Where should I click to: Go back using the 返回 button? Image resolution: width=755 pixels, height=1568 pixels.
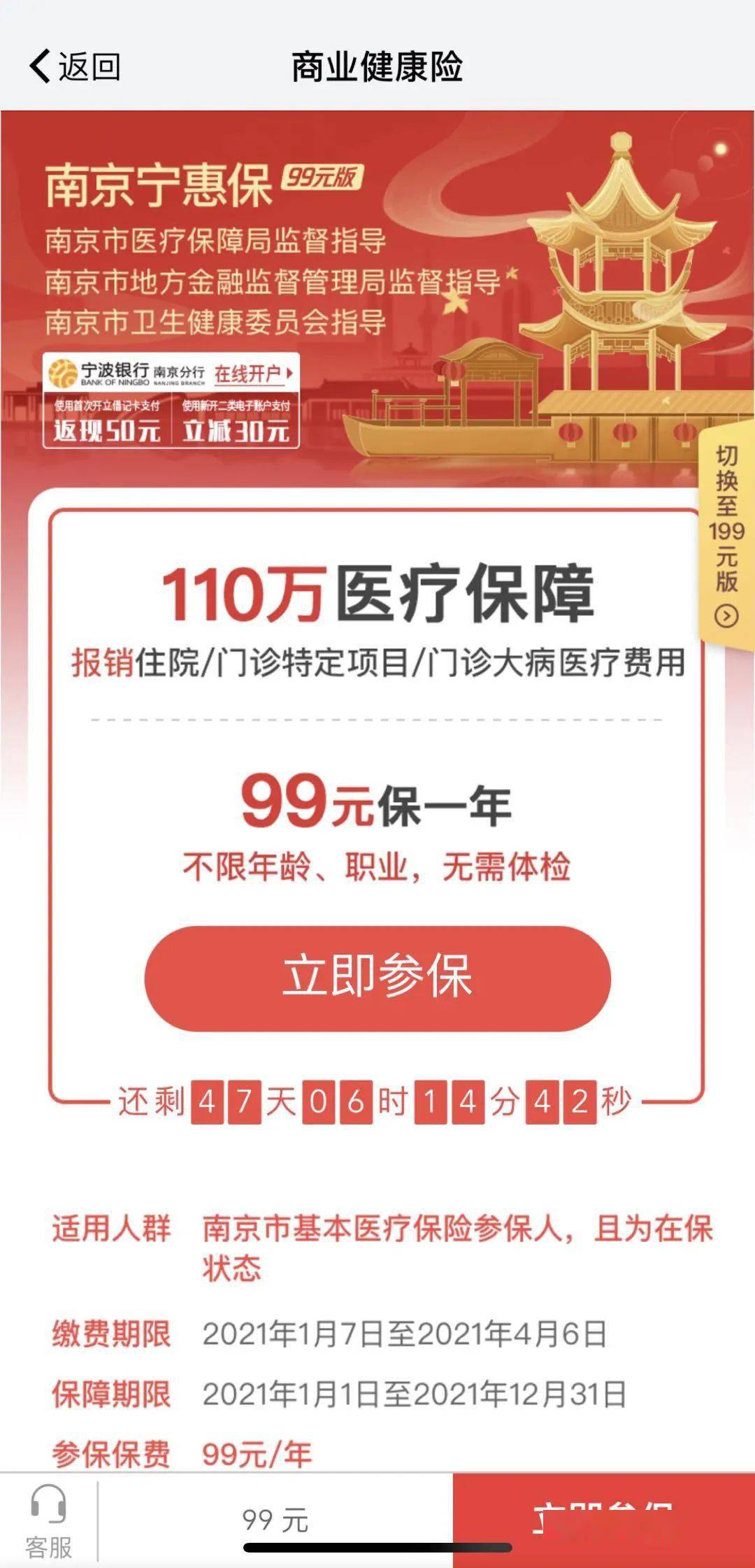[x=75, y=66]
